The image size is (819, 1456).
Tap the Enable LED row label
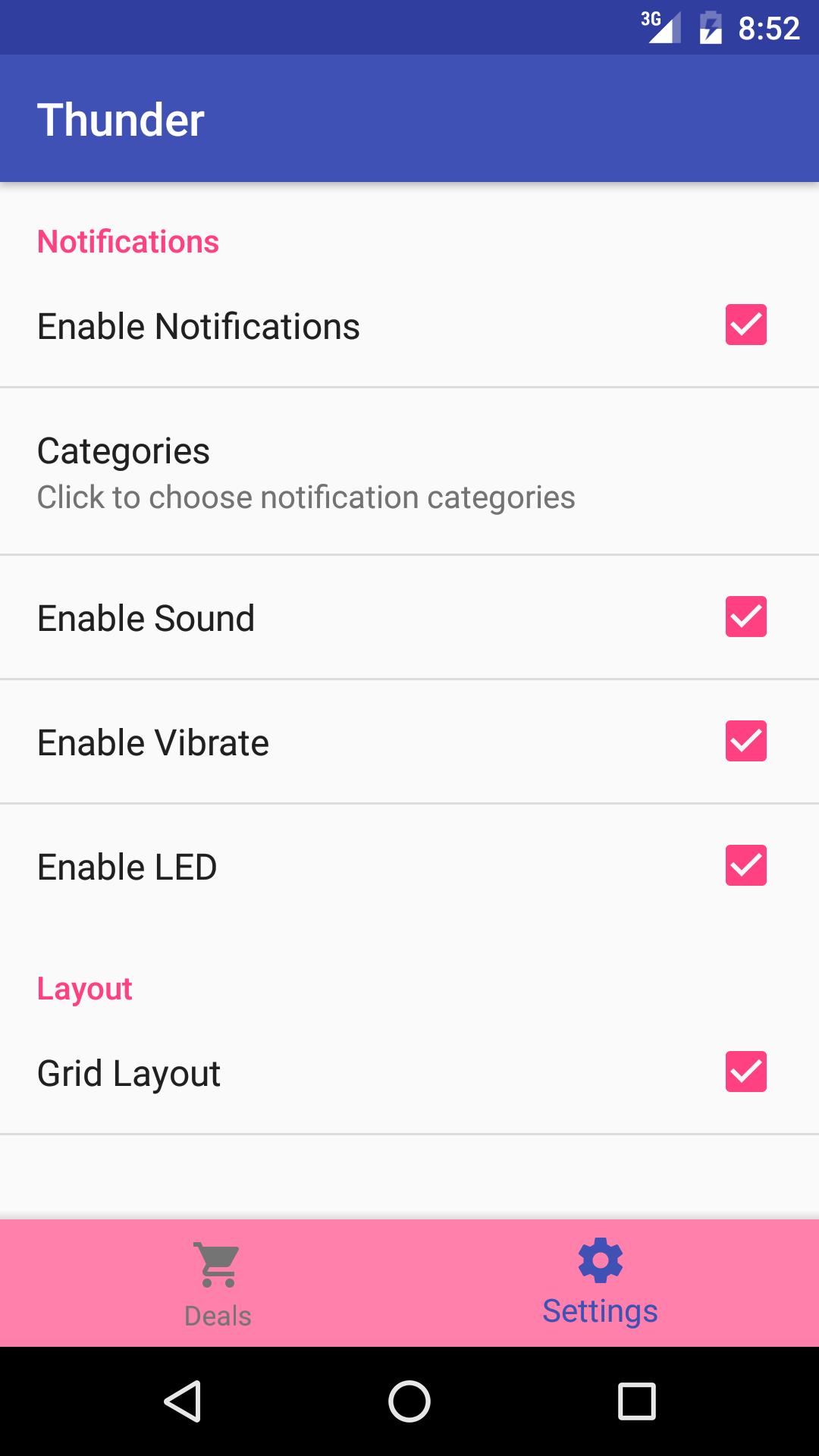coord(126,866)
